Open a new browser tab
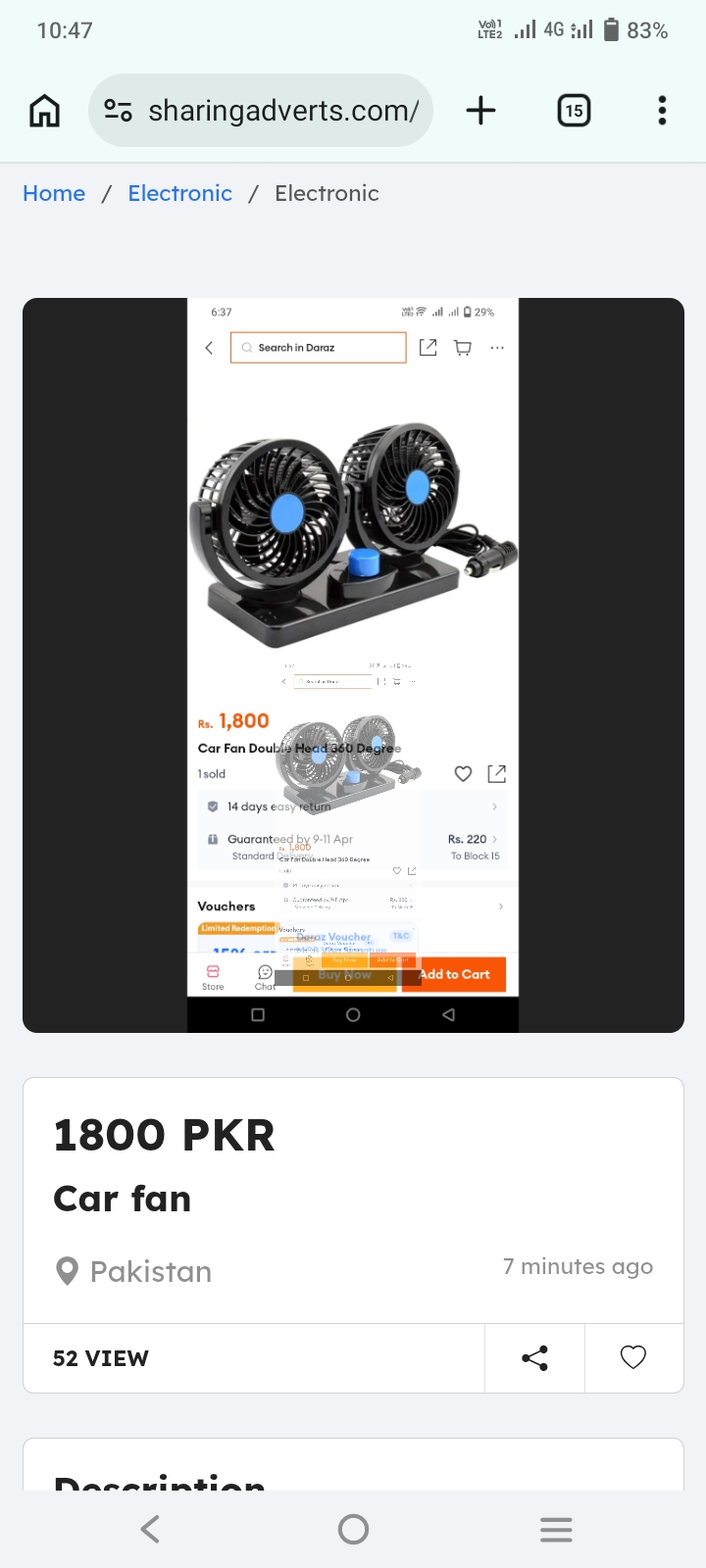 [x=480, y=111]
